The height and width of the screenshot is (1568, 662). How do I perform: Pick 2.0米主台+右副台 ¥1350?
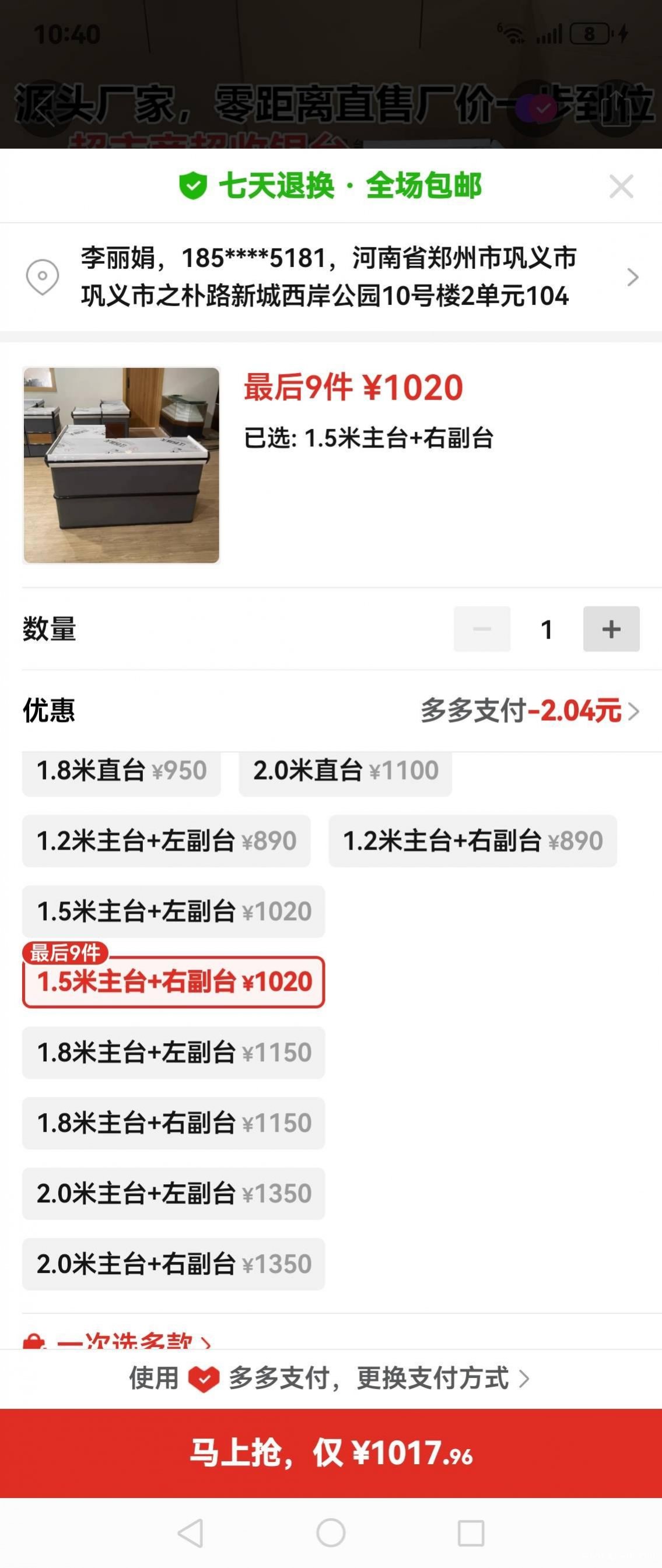click(x=174, y=1264)
